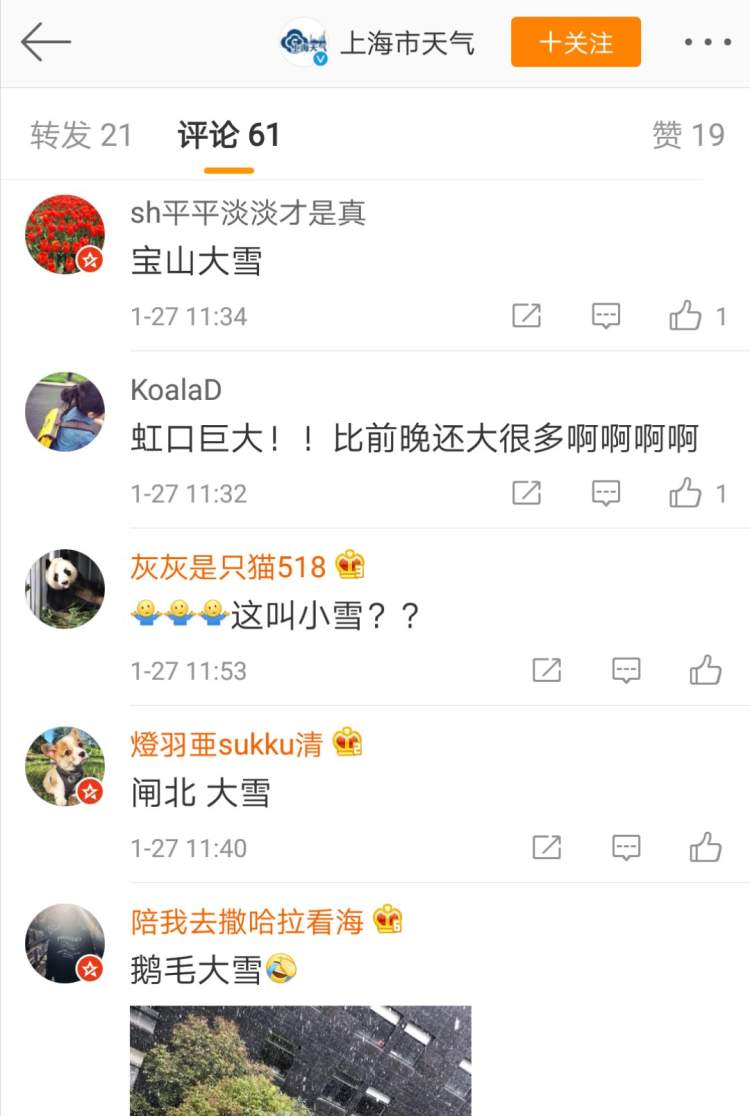750x1116 pixels.
Task: Switch to the 转发 21 tab
Action: [81, 135]
